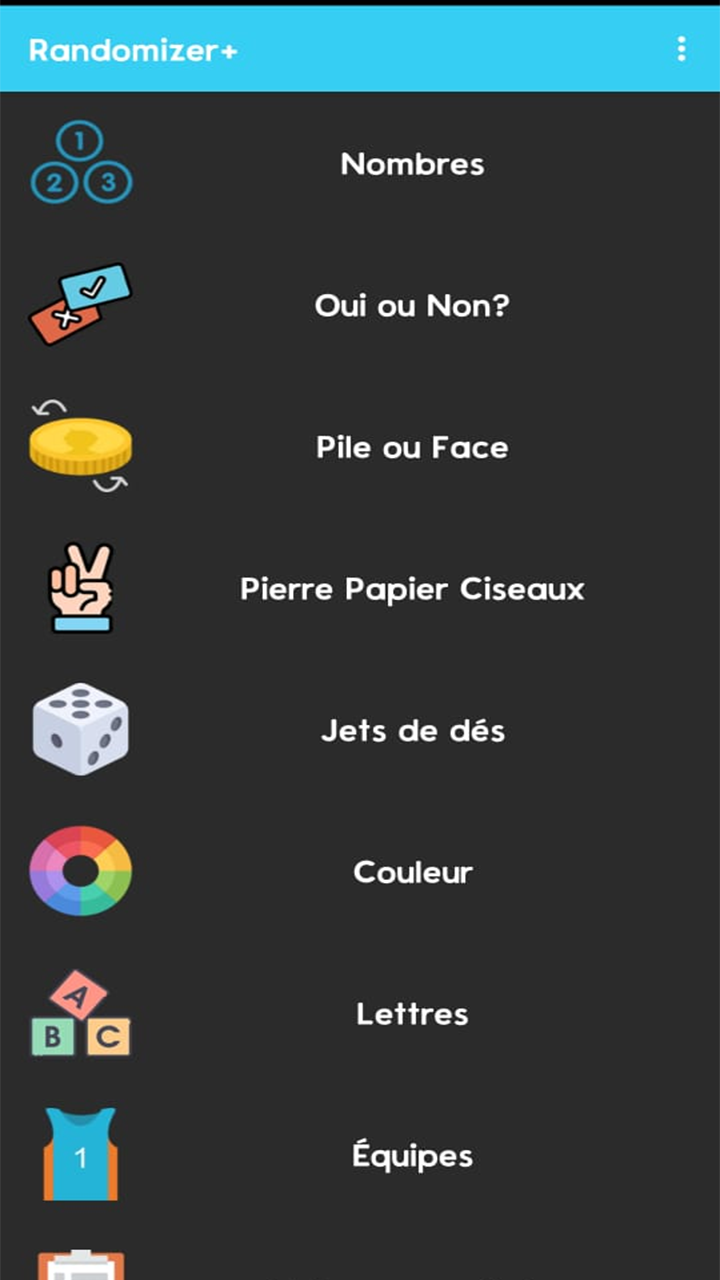Open Jets de dés

coord(412,730)
